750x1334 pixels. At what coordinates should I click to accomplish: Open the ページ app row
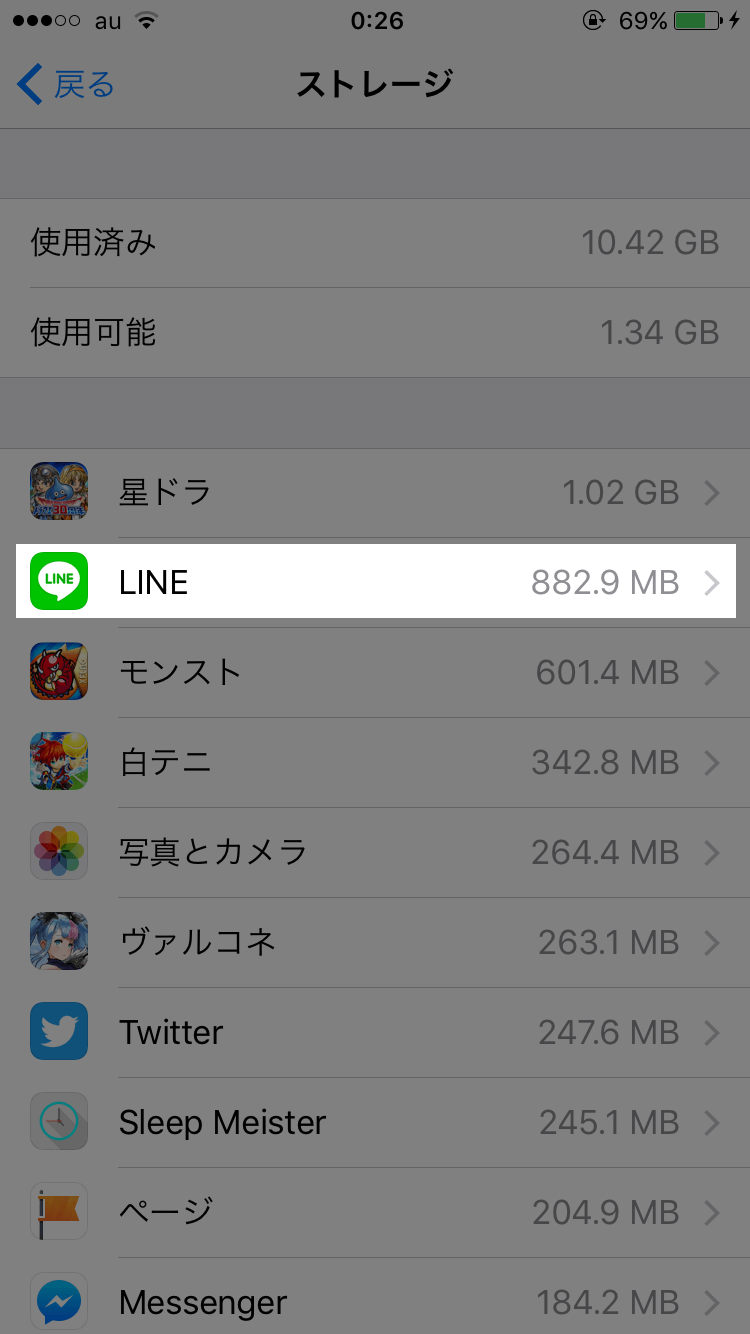pyautogui.click(x=375, y=1212)
